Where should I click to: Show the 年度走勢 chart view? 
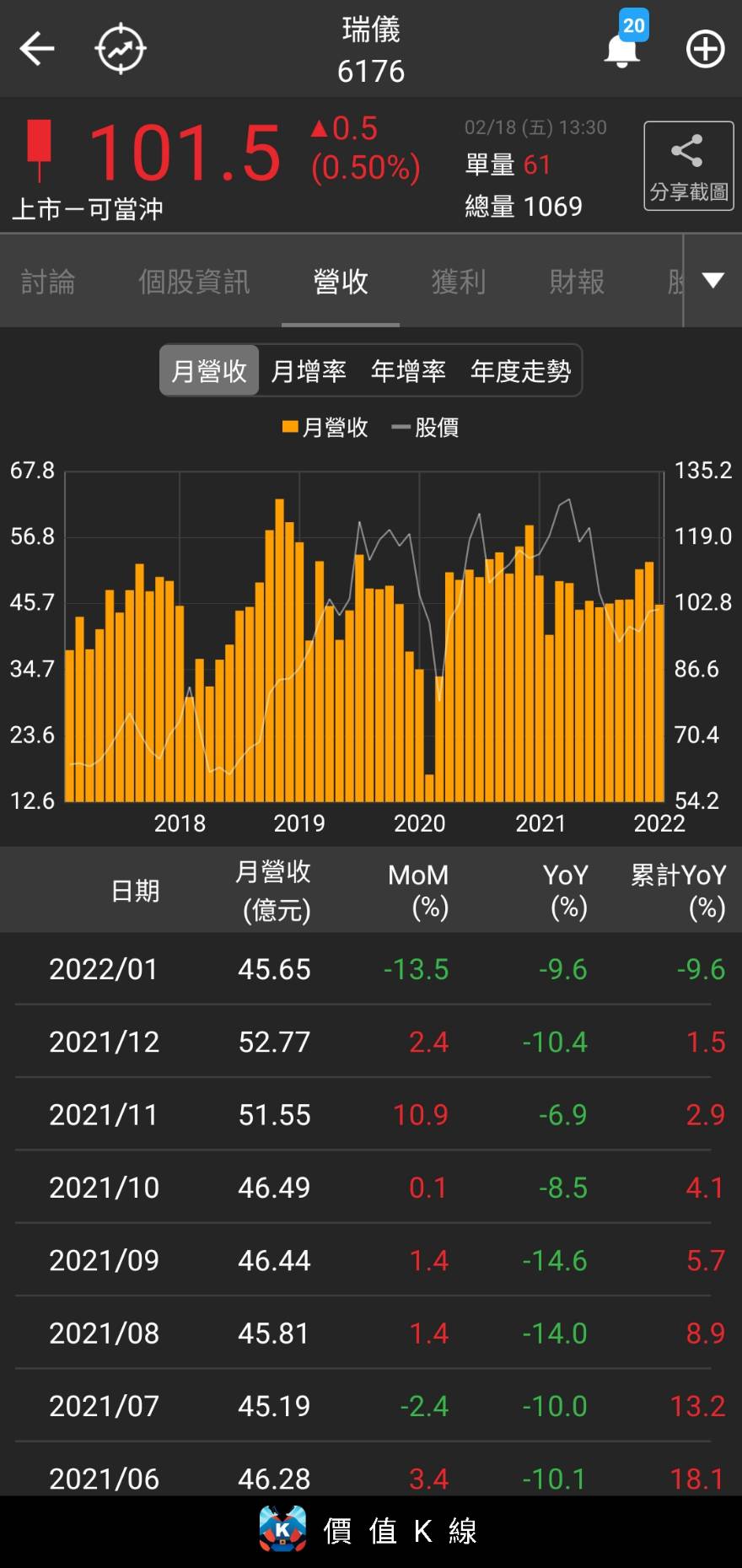coord(520,370)
